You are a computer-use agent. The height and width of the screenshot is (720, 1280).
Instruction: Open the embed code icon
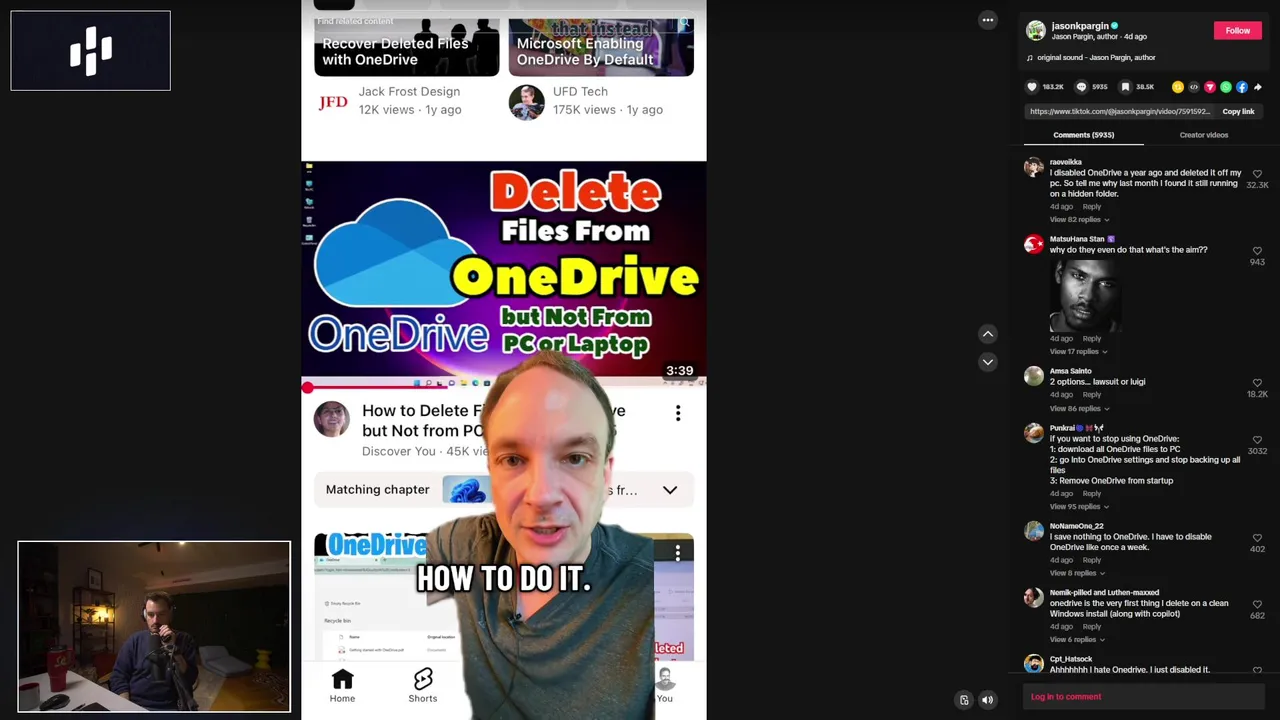[1193, 87]
